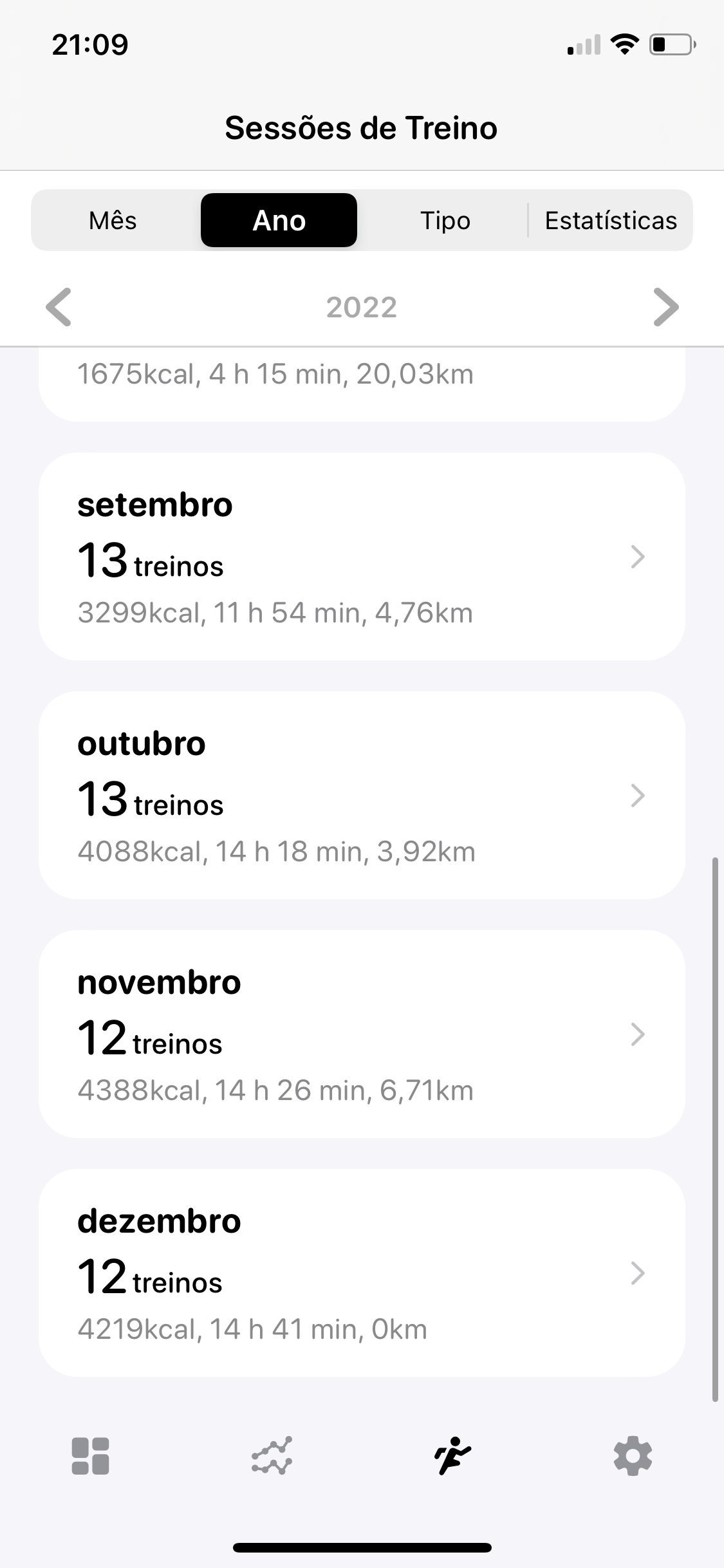Go to the previous year
724x1568 pixels.
click(59, 307)
